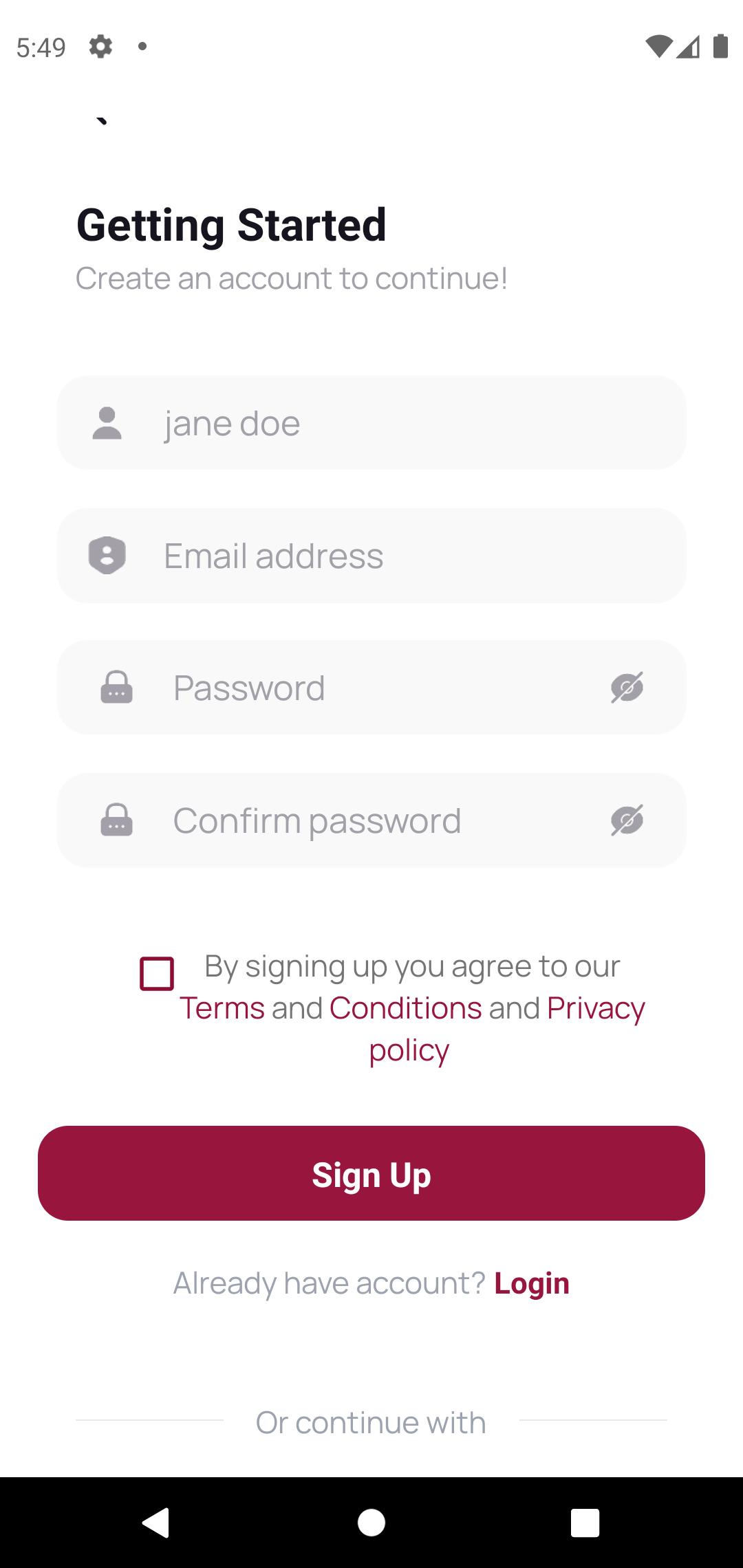This screenshot has width=743, height=1568.
Task: Open the Privacy policy link
Action: [x=596, y=1009]
